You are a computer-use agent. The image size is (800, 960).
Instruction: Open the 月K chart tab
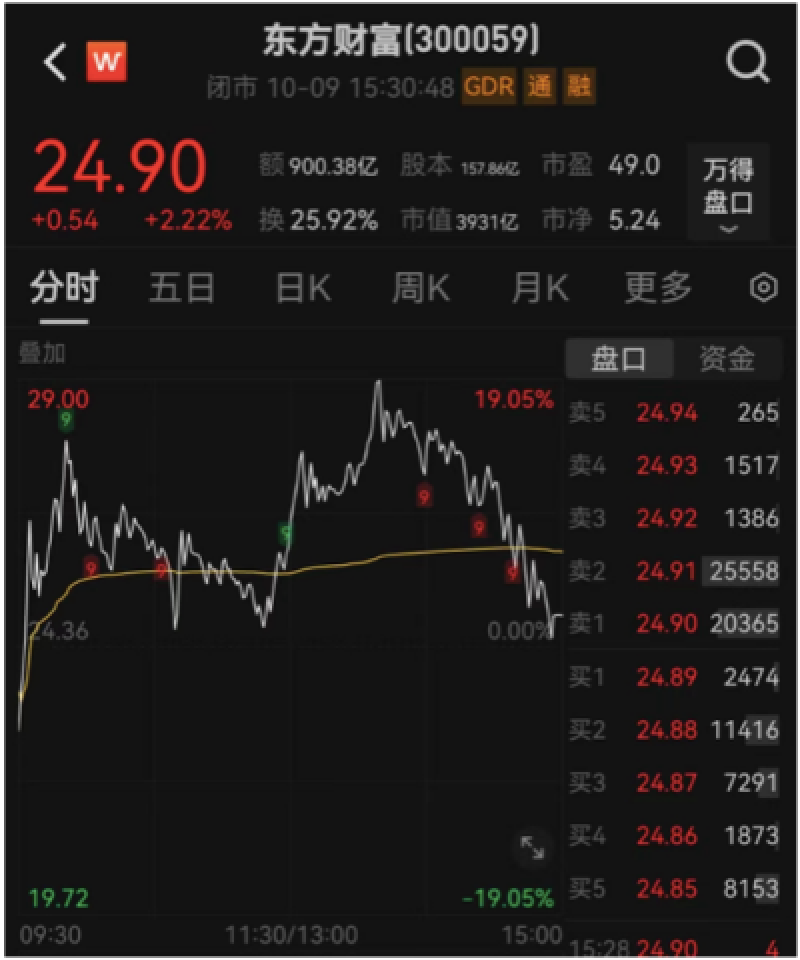click(540, 288)
